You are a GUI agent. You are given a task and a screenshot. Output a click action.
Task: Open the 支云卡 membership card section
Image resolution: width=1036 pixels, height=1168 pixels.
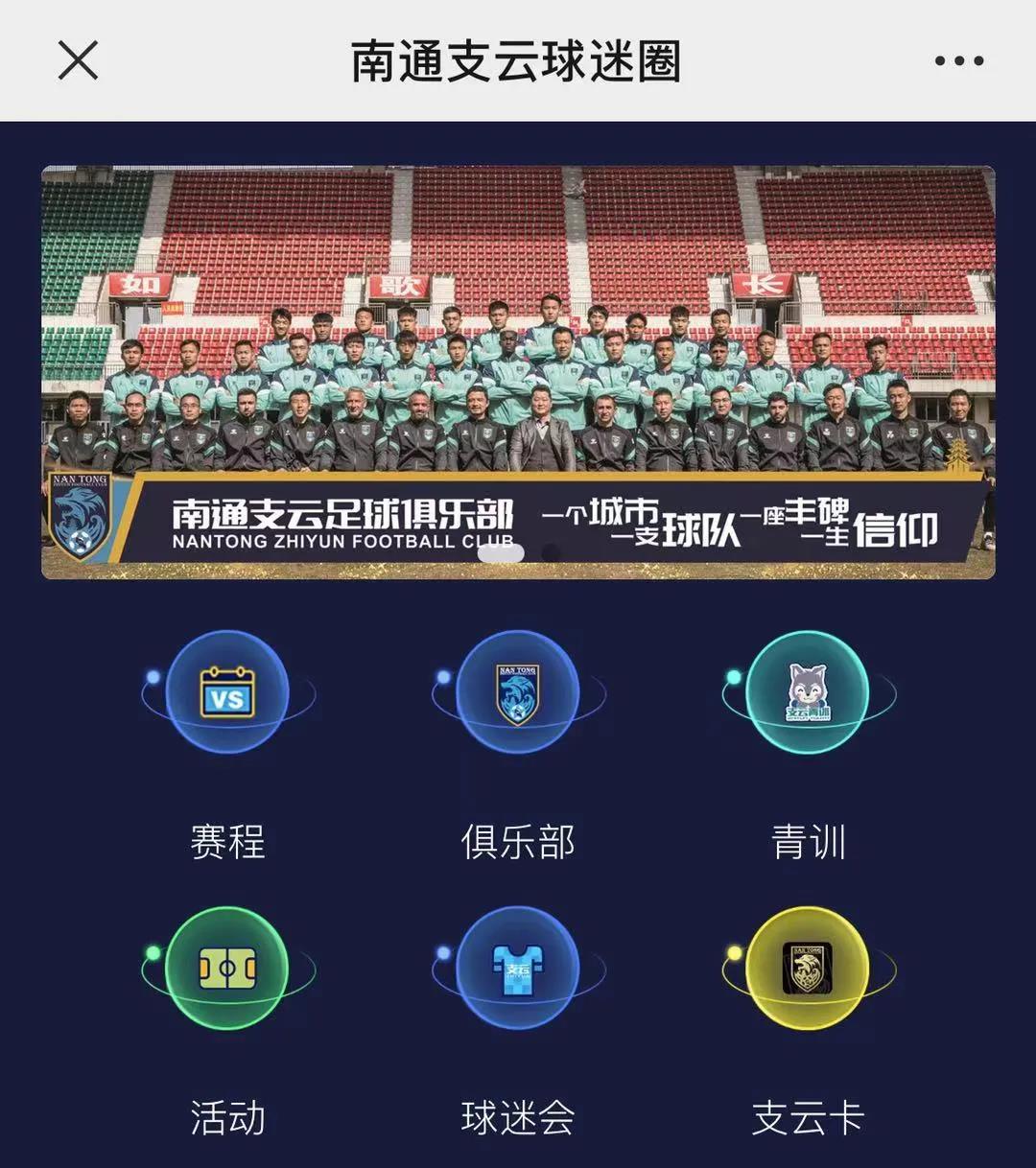click(808, 969)
